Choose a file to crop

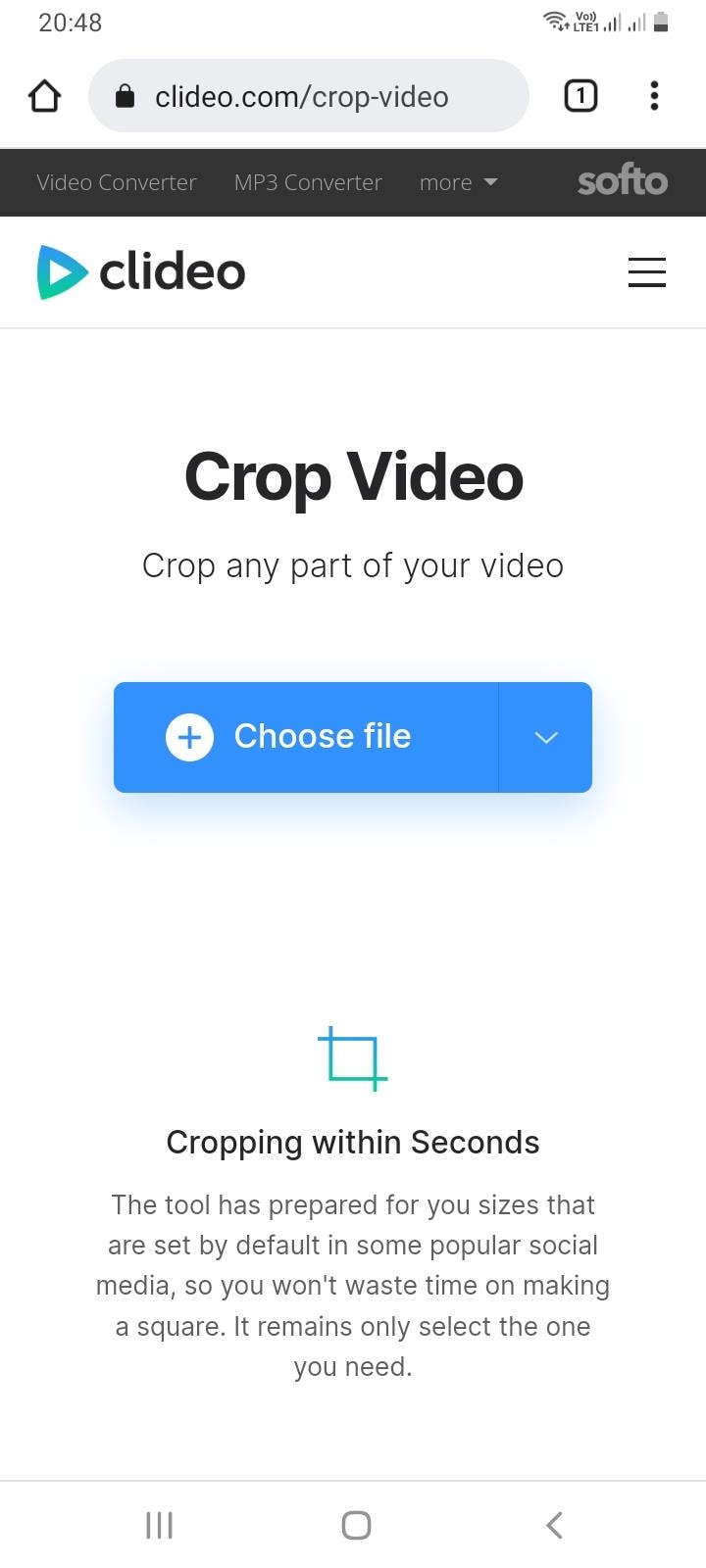[x=306, y=737]
